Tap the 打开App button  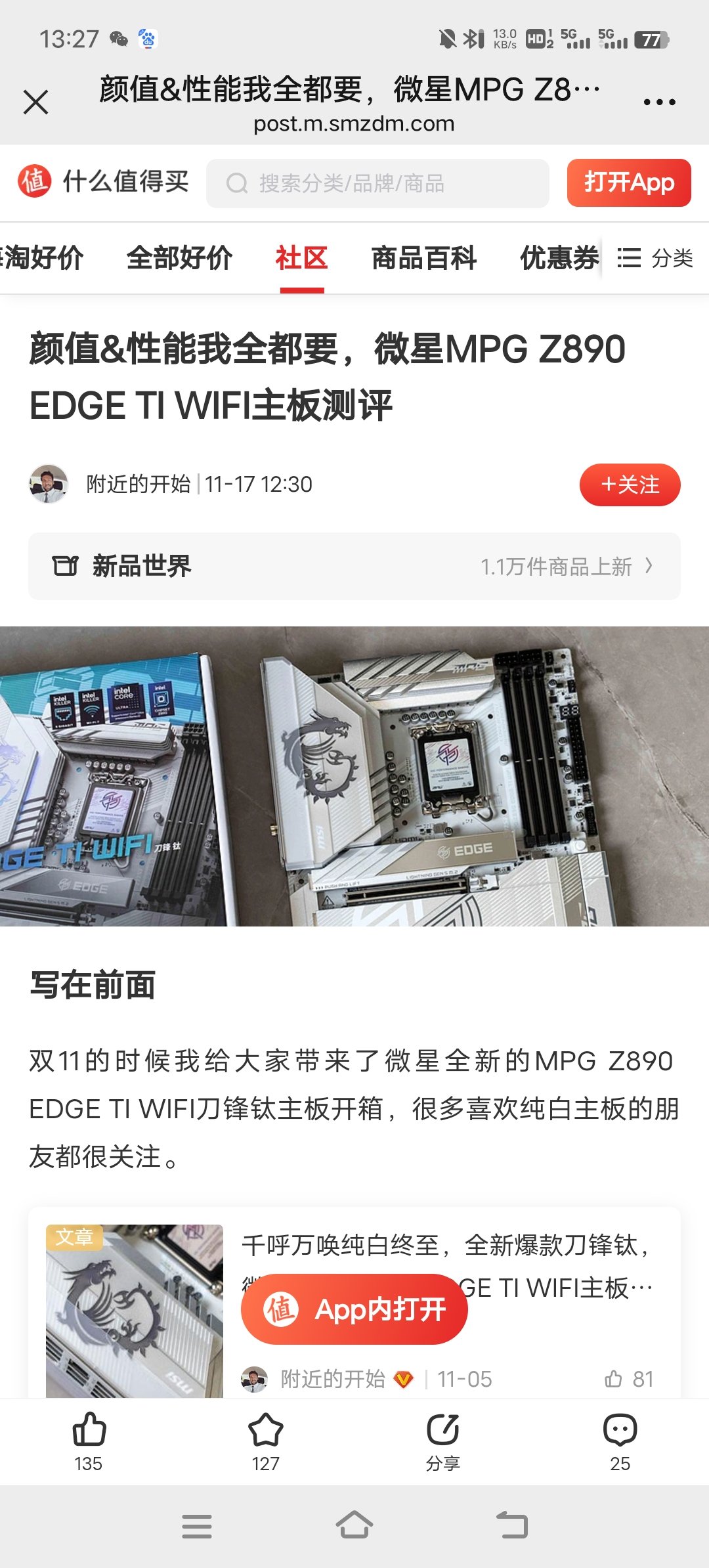tap(628, 183)
